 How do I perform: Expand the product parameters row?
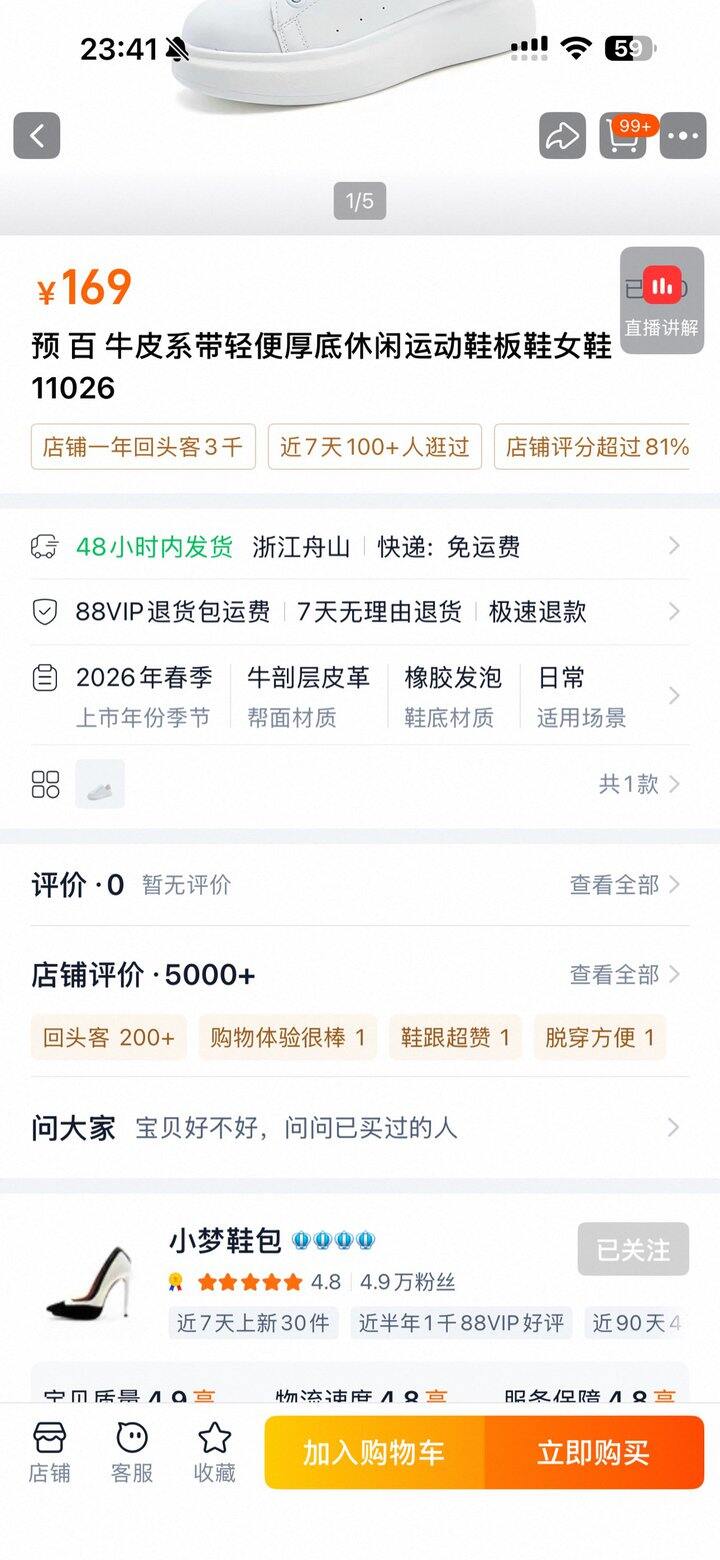360,695
